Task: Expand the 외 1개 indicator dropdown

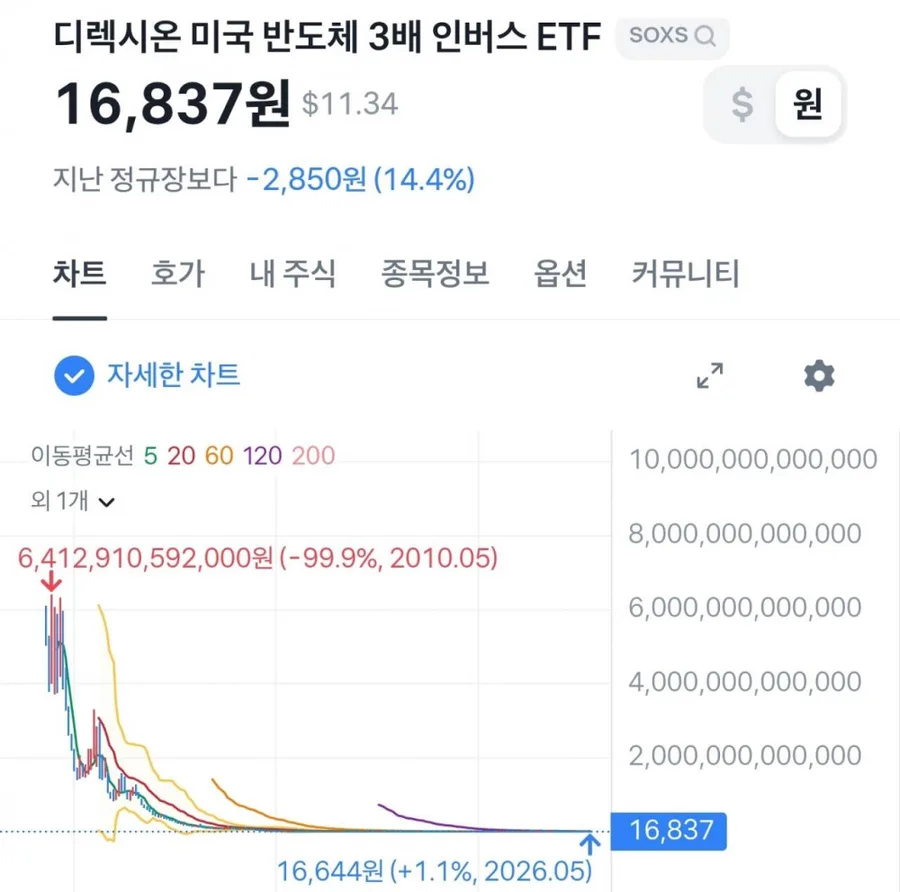Action: (73, 501)
